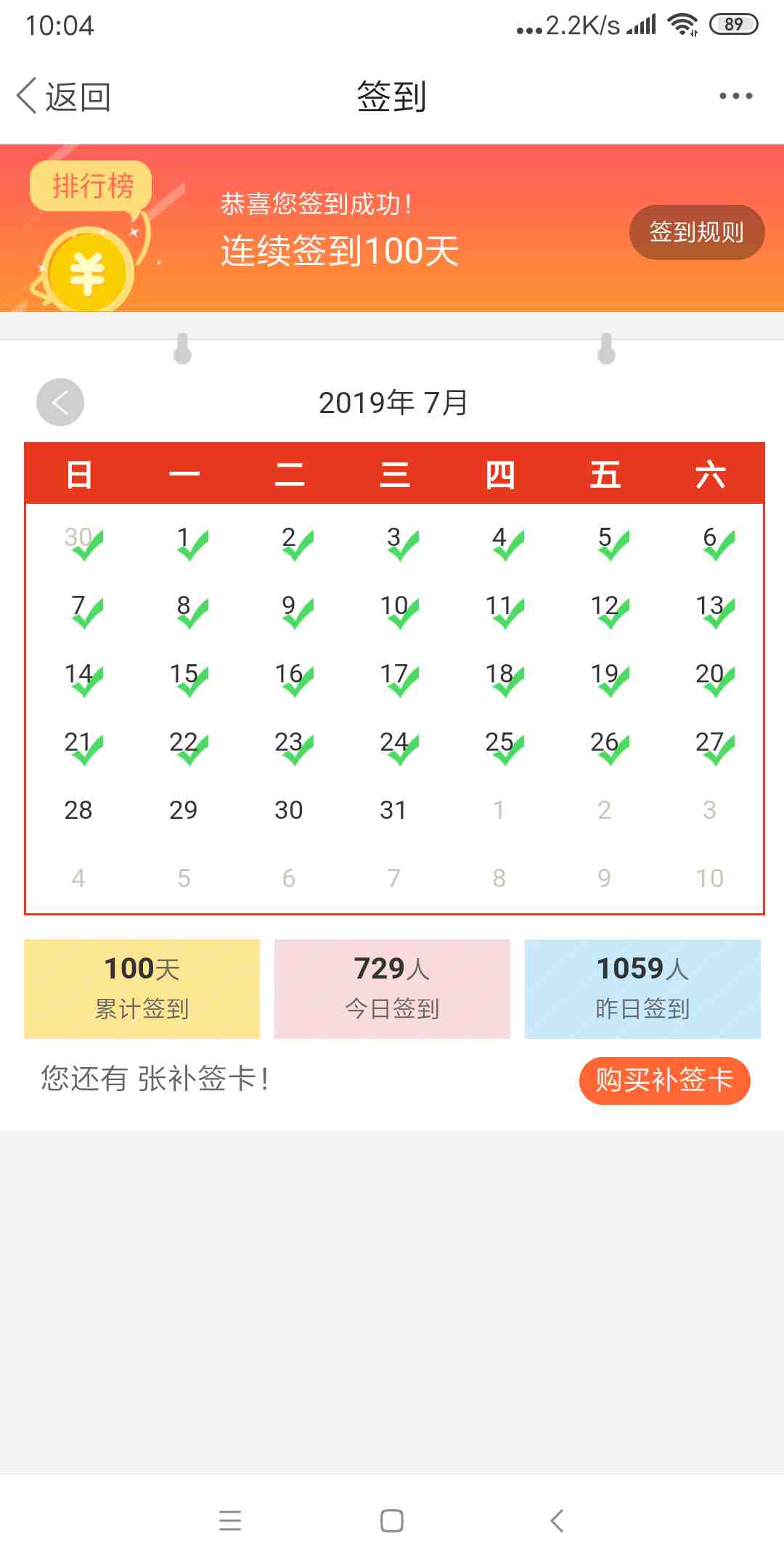This screenshot has height=1568, width=784.
Task: Go to the previous month in calendar
Action: coord(60,402)
